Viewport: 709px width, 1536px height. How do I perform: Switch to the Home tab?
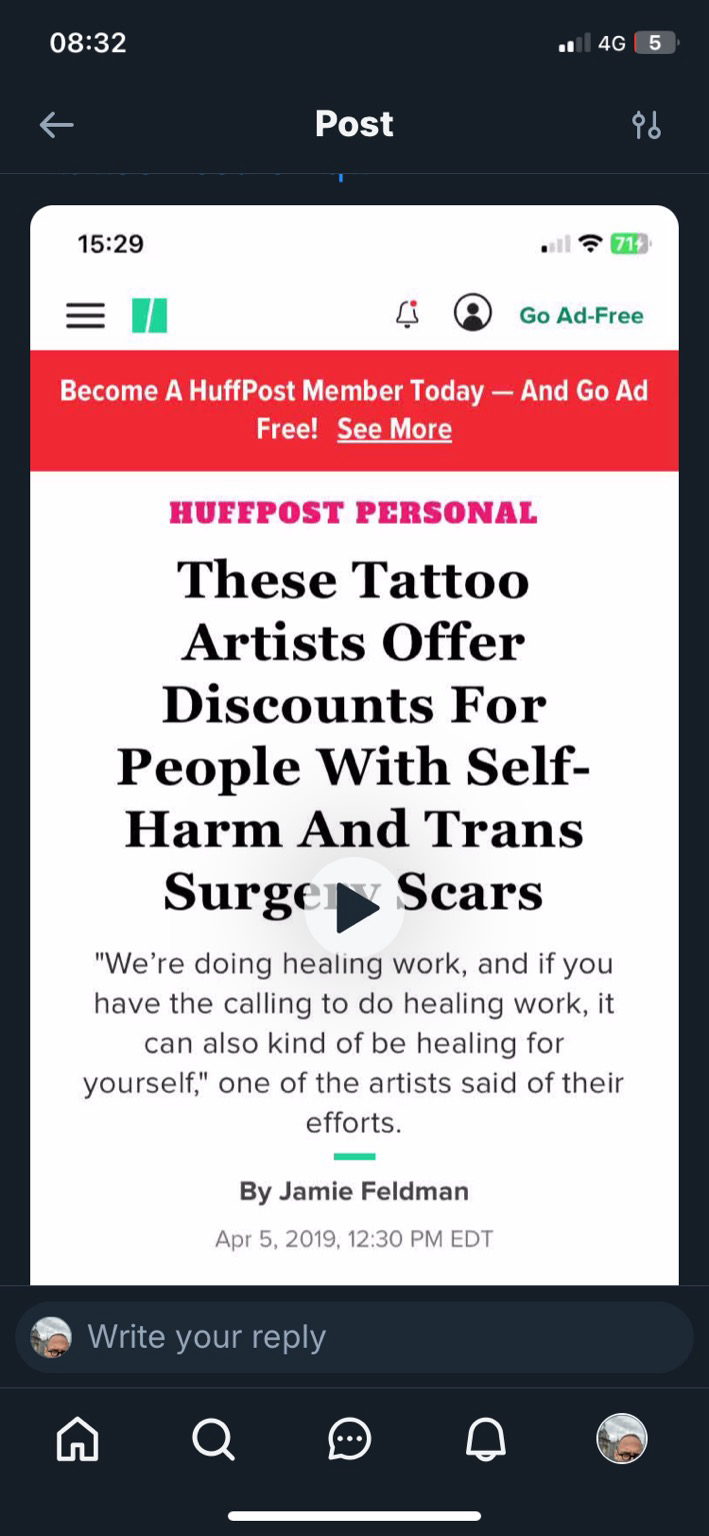click(78, 1440)
